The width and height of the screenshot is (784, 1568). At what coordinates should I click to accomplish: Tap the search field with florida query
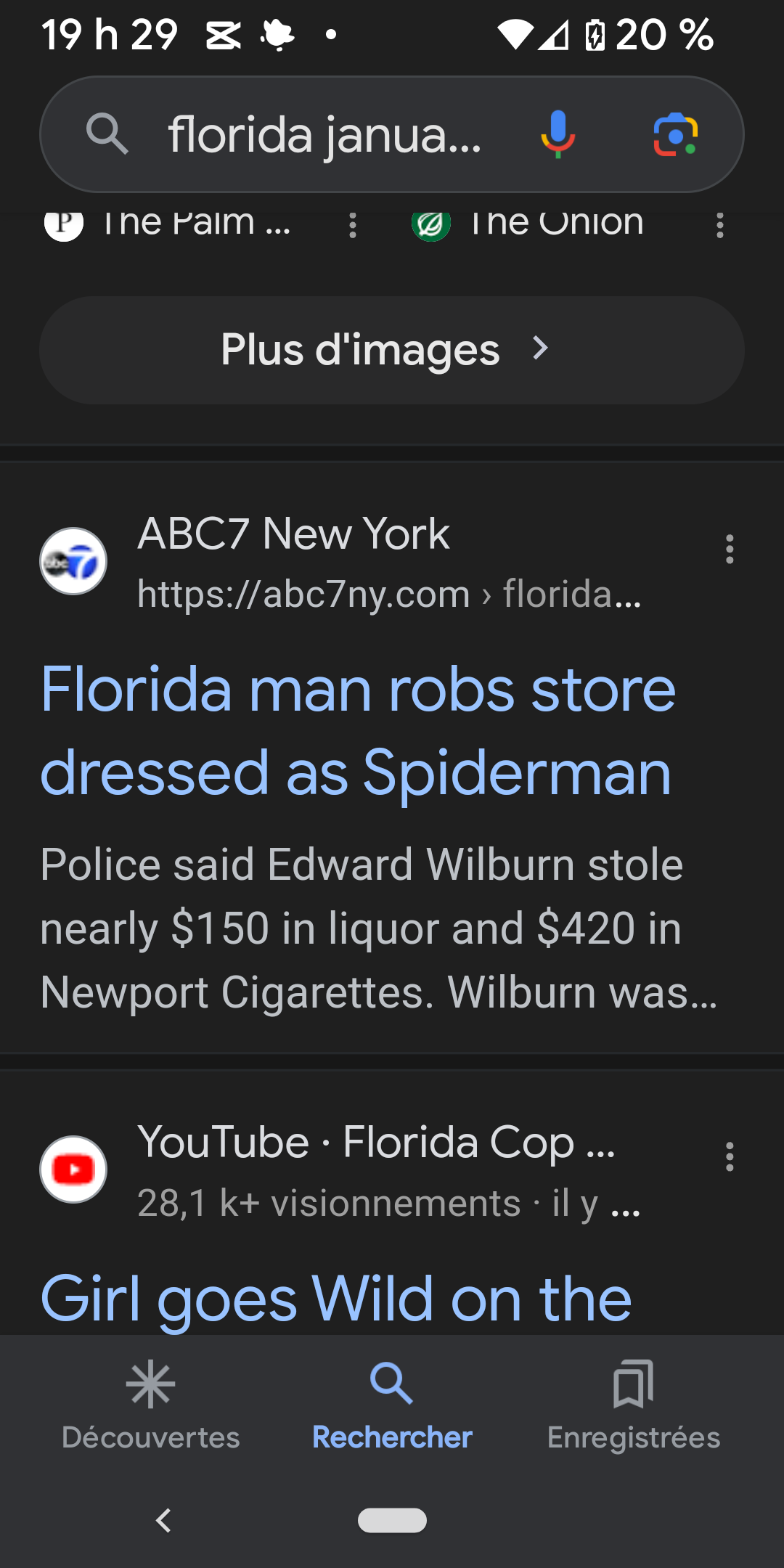click(323, 135)
